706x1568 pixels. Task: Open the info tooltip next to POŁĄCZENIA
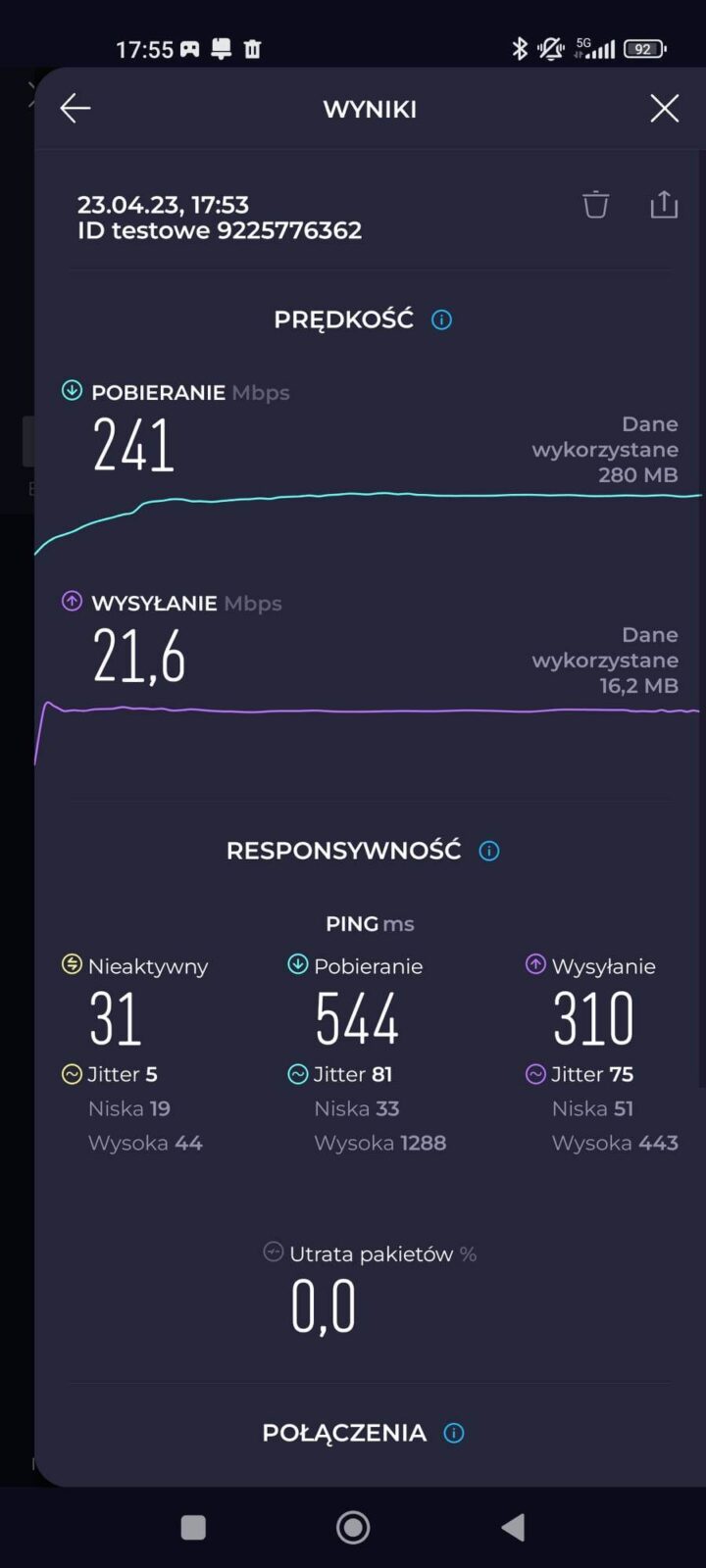click(x=453, y=1433)
